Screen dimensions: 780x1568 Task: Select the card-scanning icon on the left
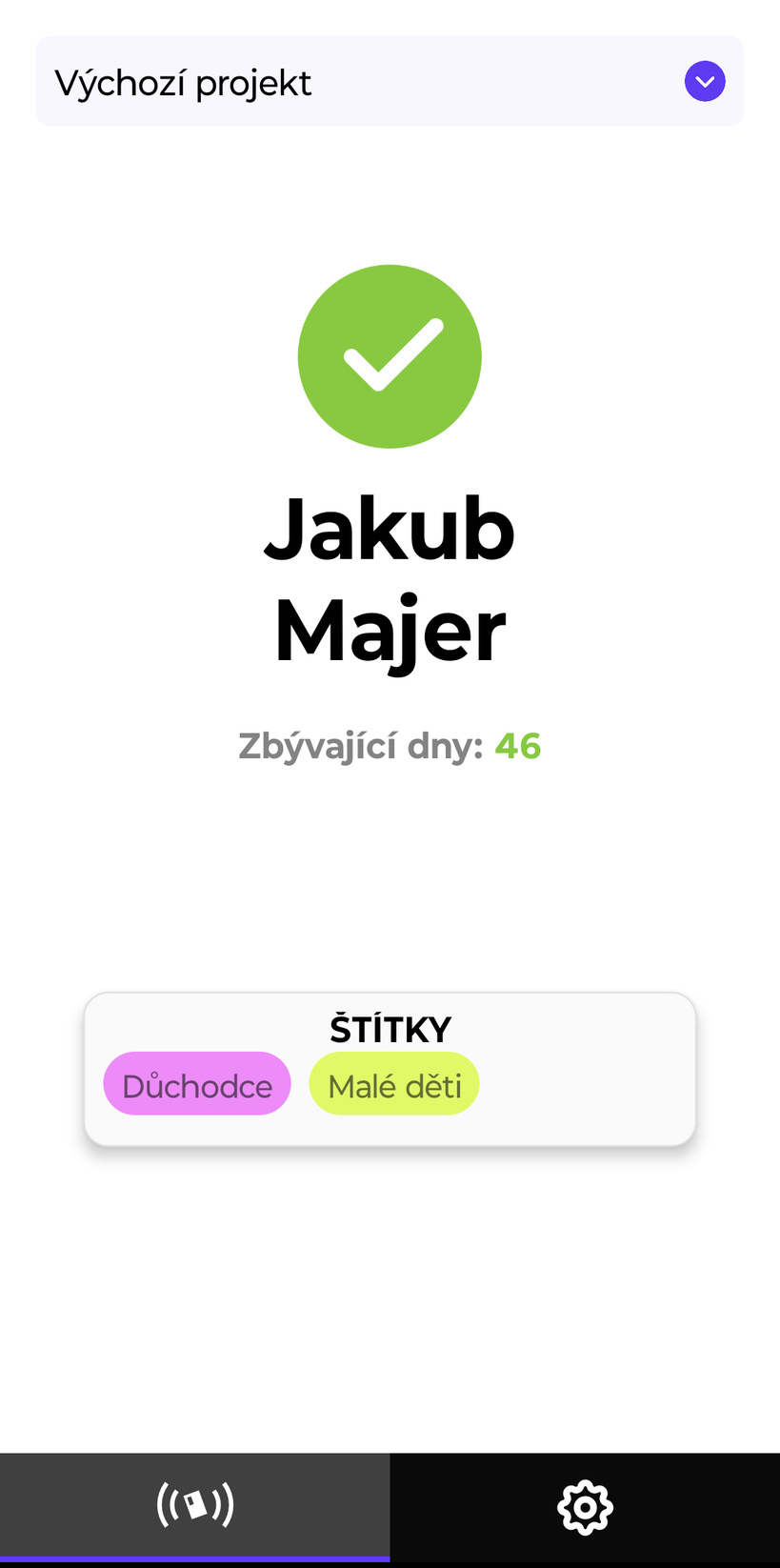[194, 1506]
